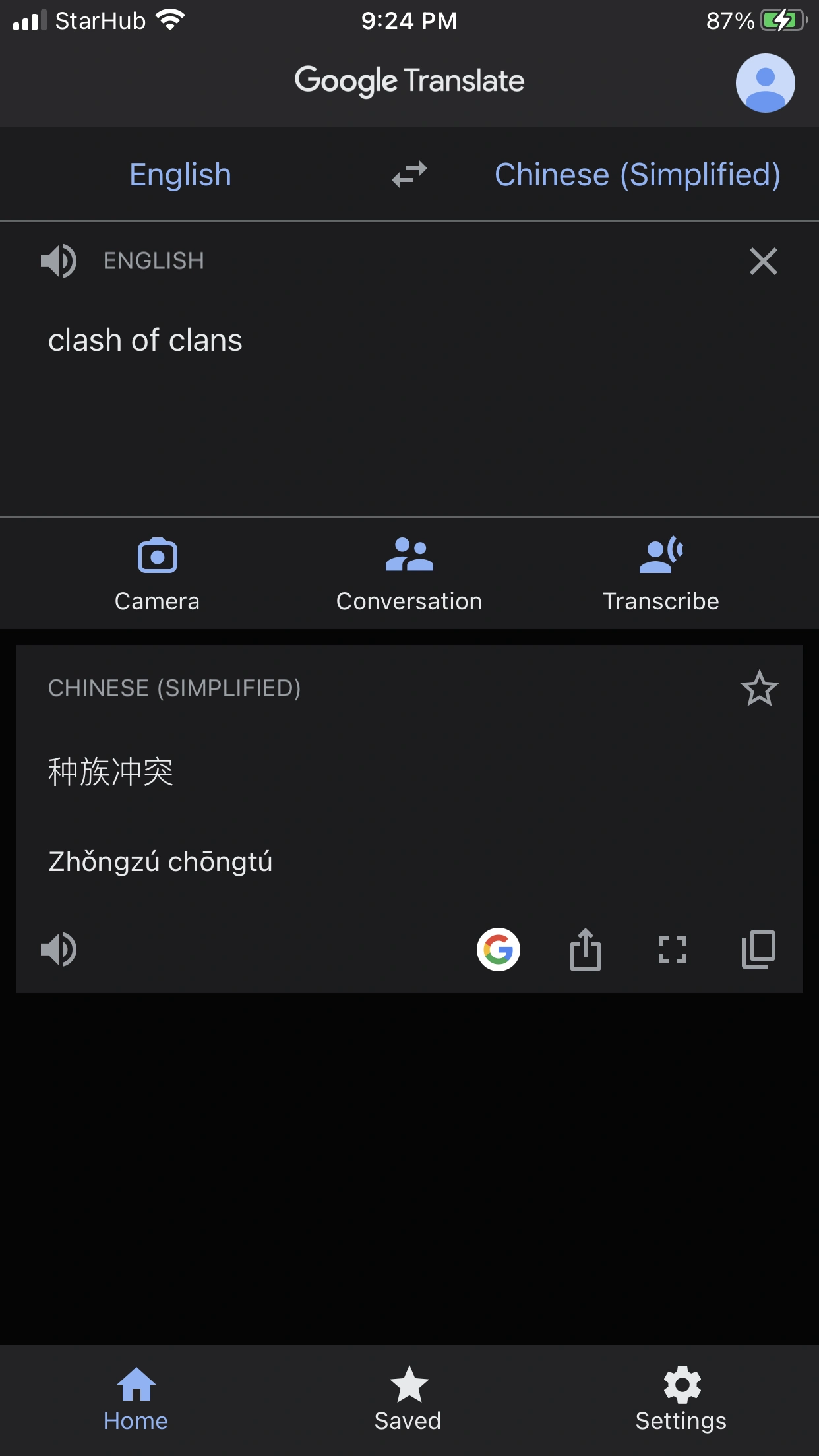Play audio of the English text
819x1456 pixels.
click(60, 261)
